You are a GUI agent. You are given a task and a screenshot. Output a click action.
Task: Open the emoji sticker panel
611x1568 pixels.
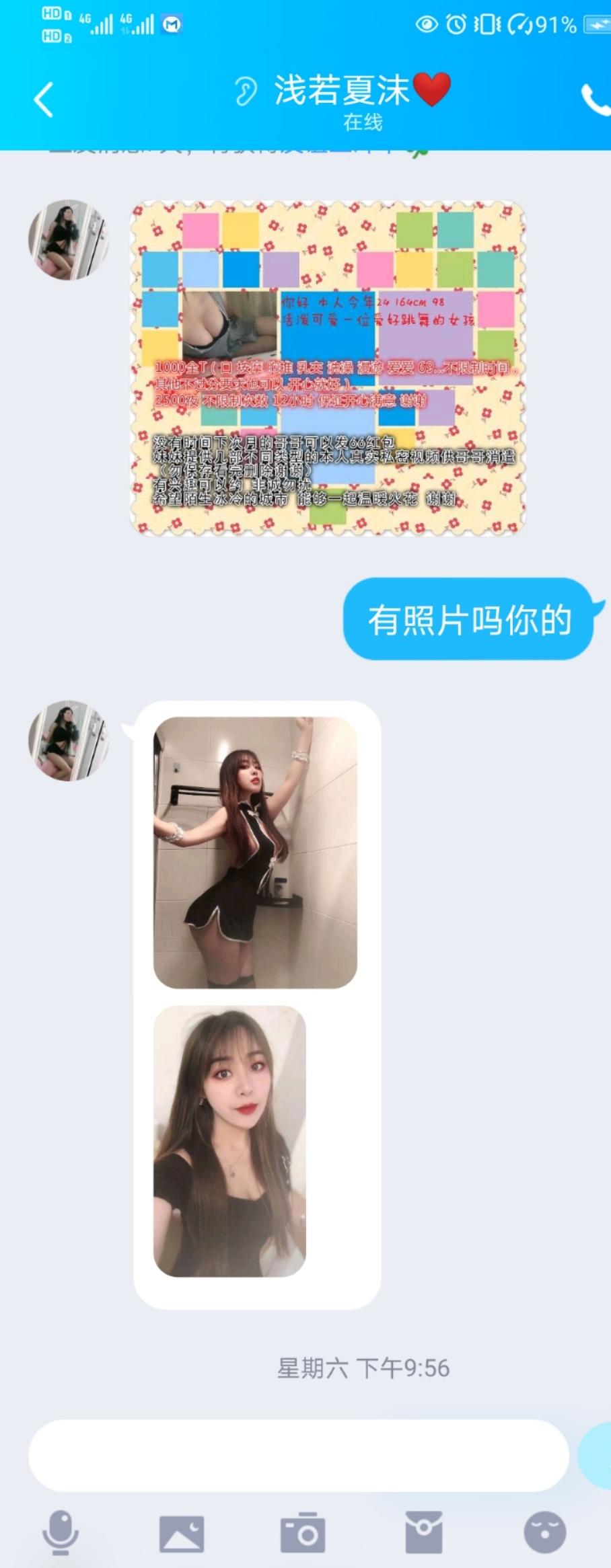pos(544,1532)
